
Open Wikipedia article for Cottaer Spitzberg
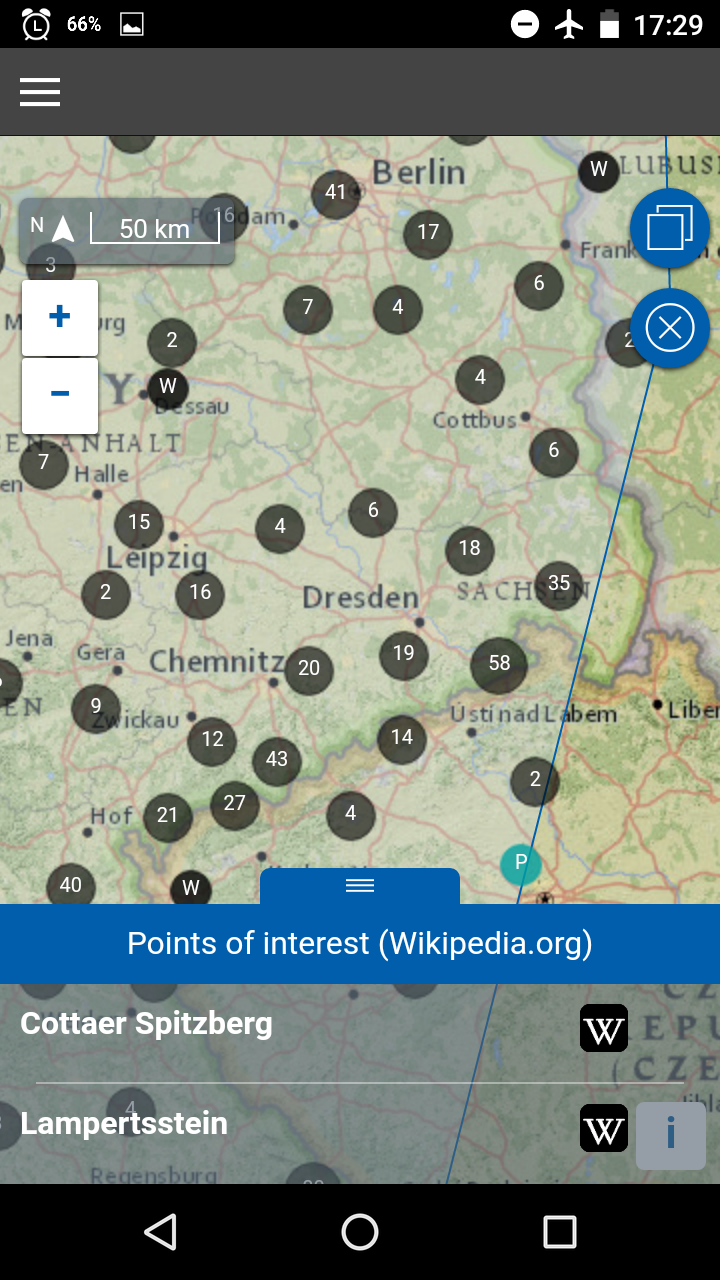click(604, 1028)
